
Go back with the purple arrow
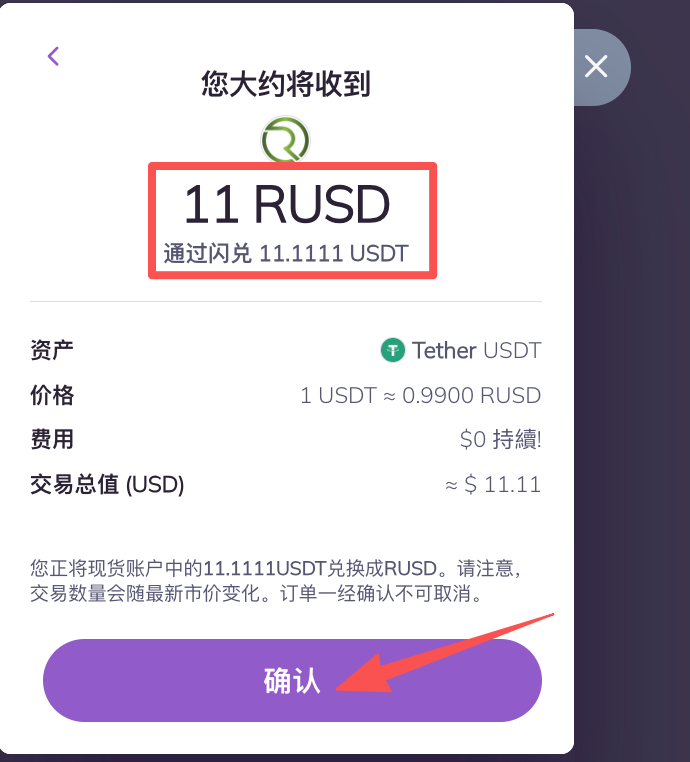(54, 56)
